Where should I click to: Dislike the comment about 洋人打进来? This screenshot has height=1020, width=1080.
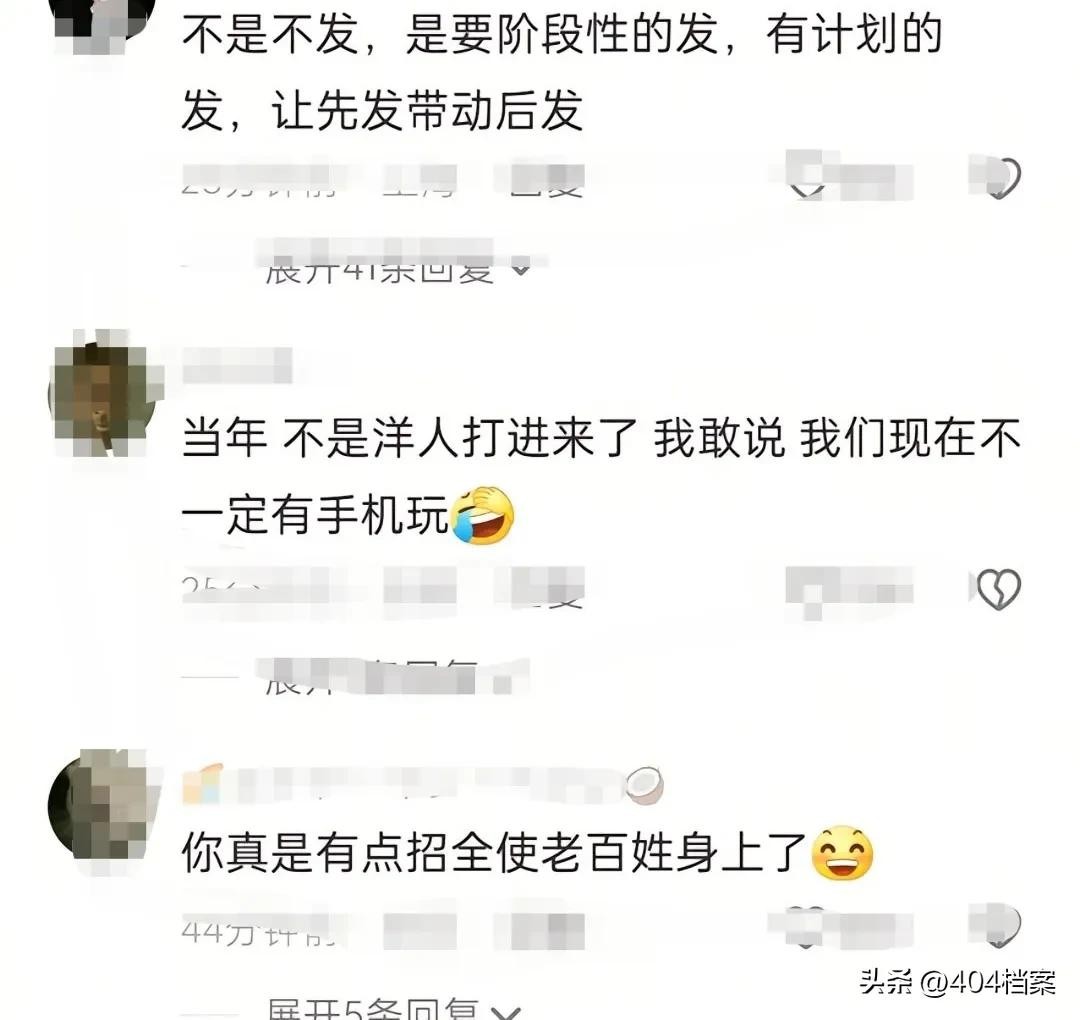point(997,589)
